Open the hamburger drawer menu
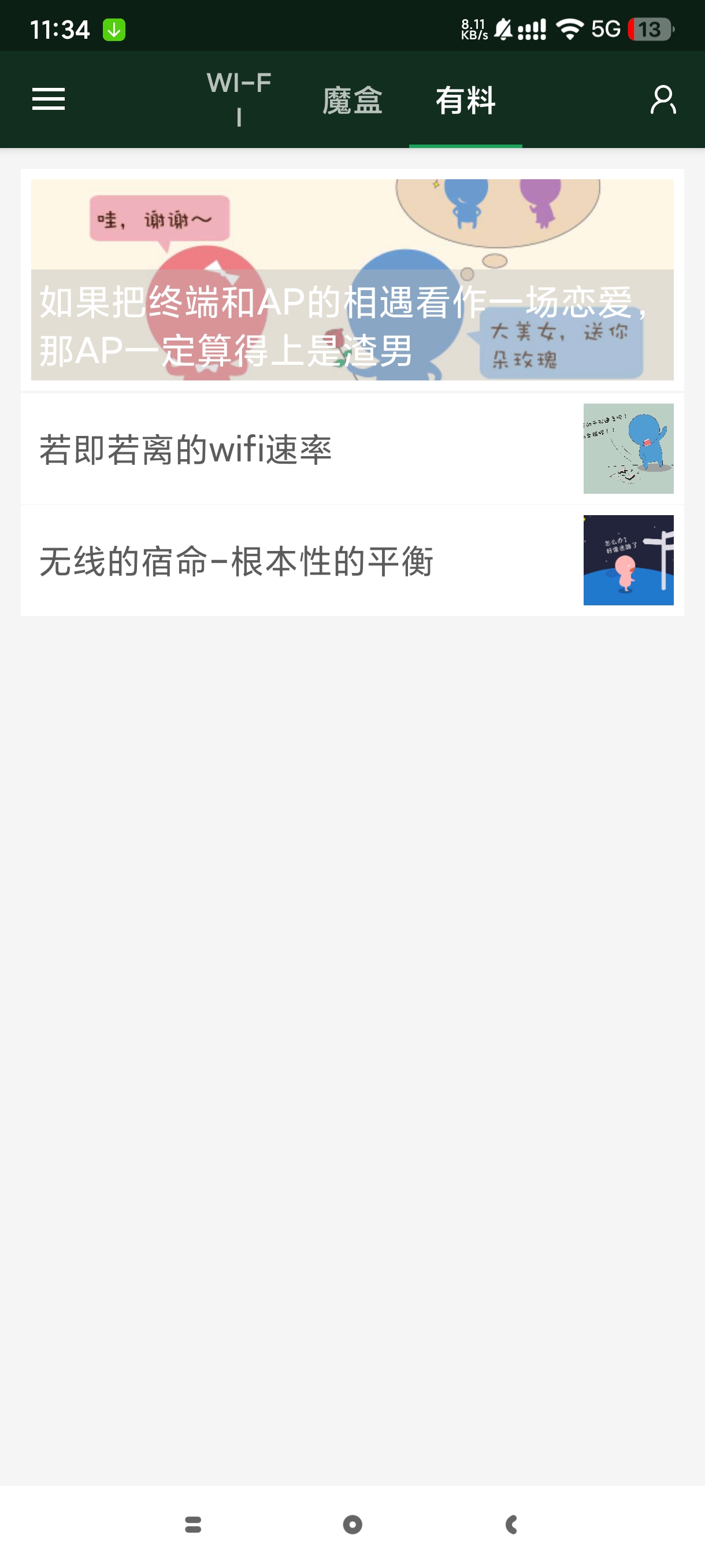This screenshot has height=1568, width=705. coord(48,99)
